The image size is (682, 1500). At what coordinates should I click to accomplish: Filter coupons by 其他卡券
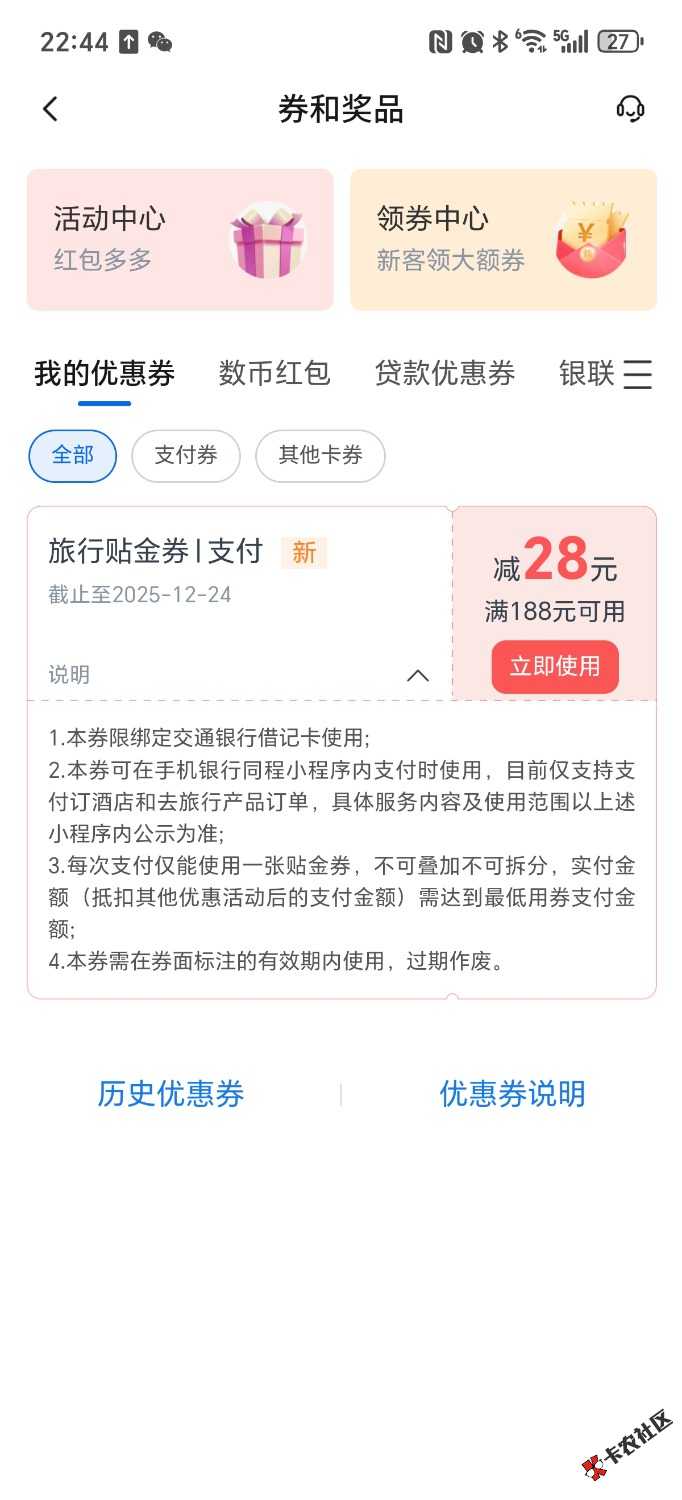click(320, 456)
